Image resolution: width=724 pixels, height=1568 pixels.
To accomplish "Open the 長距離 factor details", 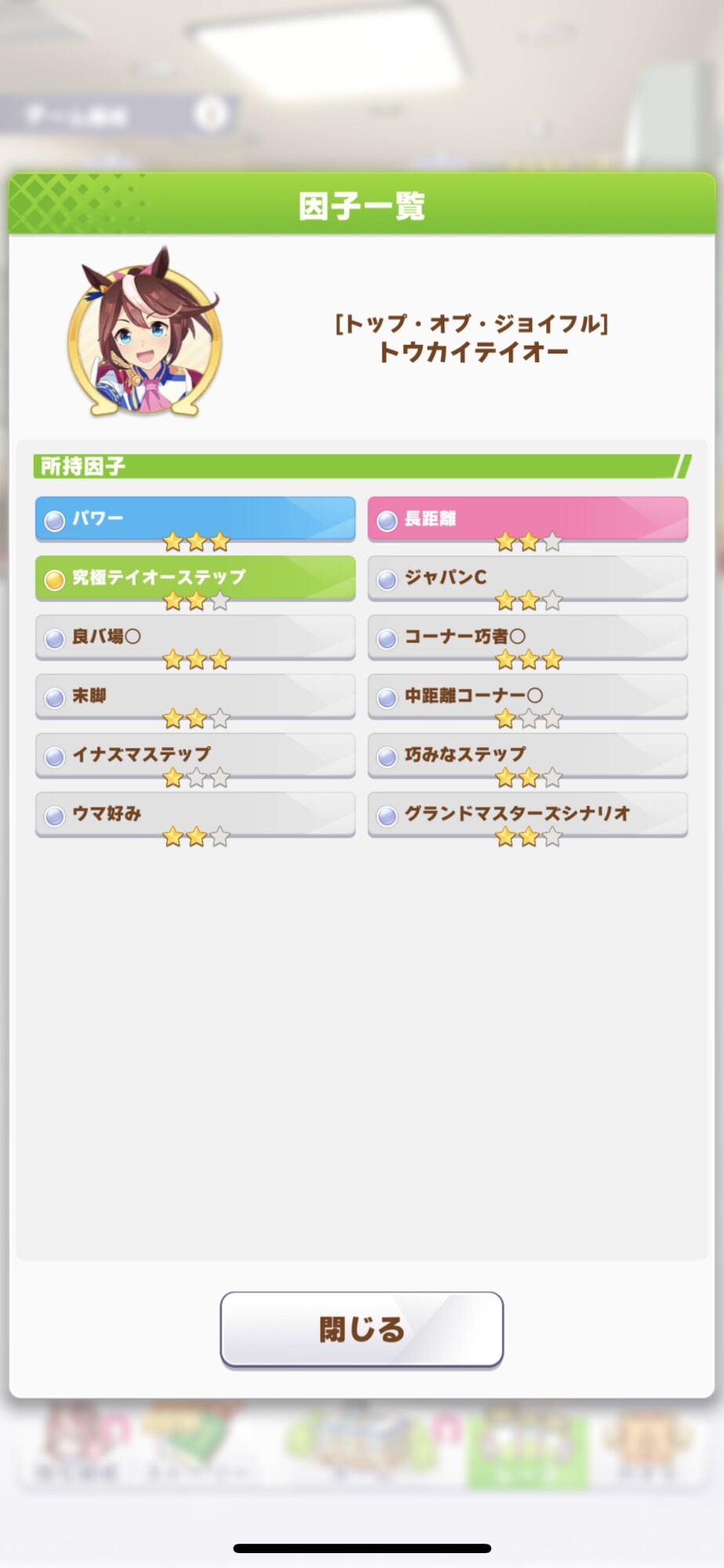I will point(527,519).
